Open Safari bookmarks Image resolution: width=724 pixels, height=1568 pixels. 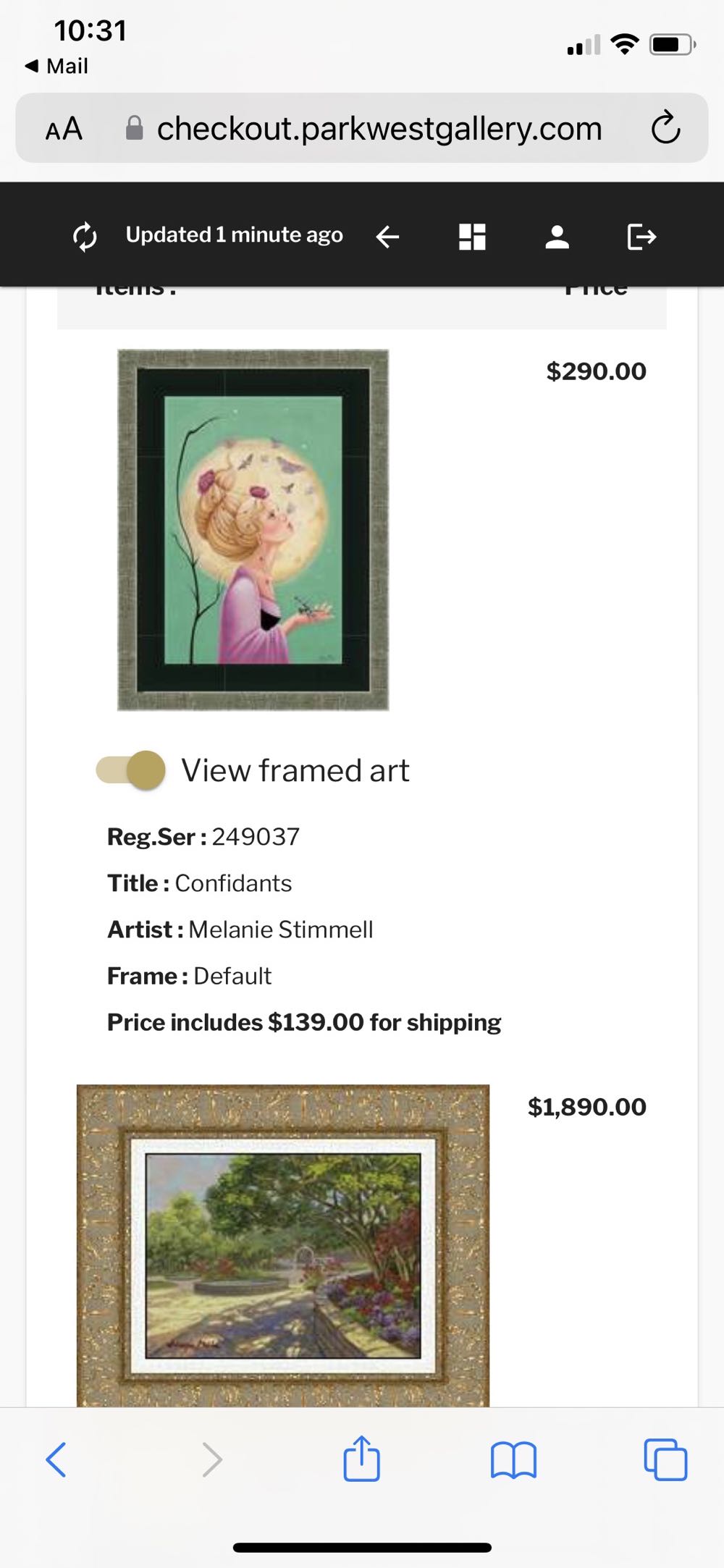click(513, 1459)
